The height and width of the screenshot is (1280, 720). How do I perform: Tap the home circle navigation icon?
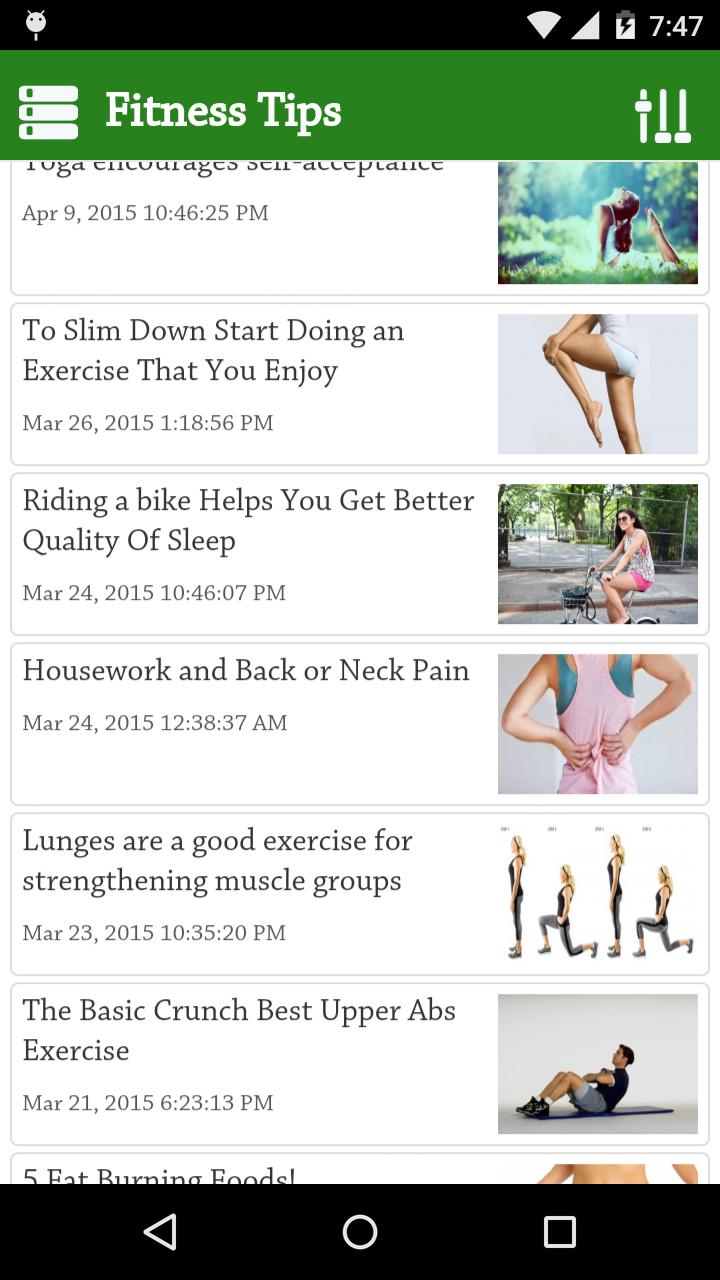360,1232
